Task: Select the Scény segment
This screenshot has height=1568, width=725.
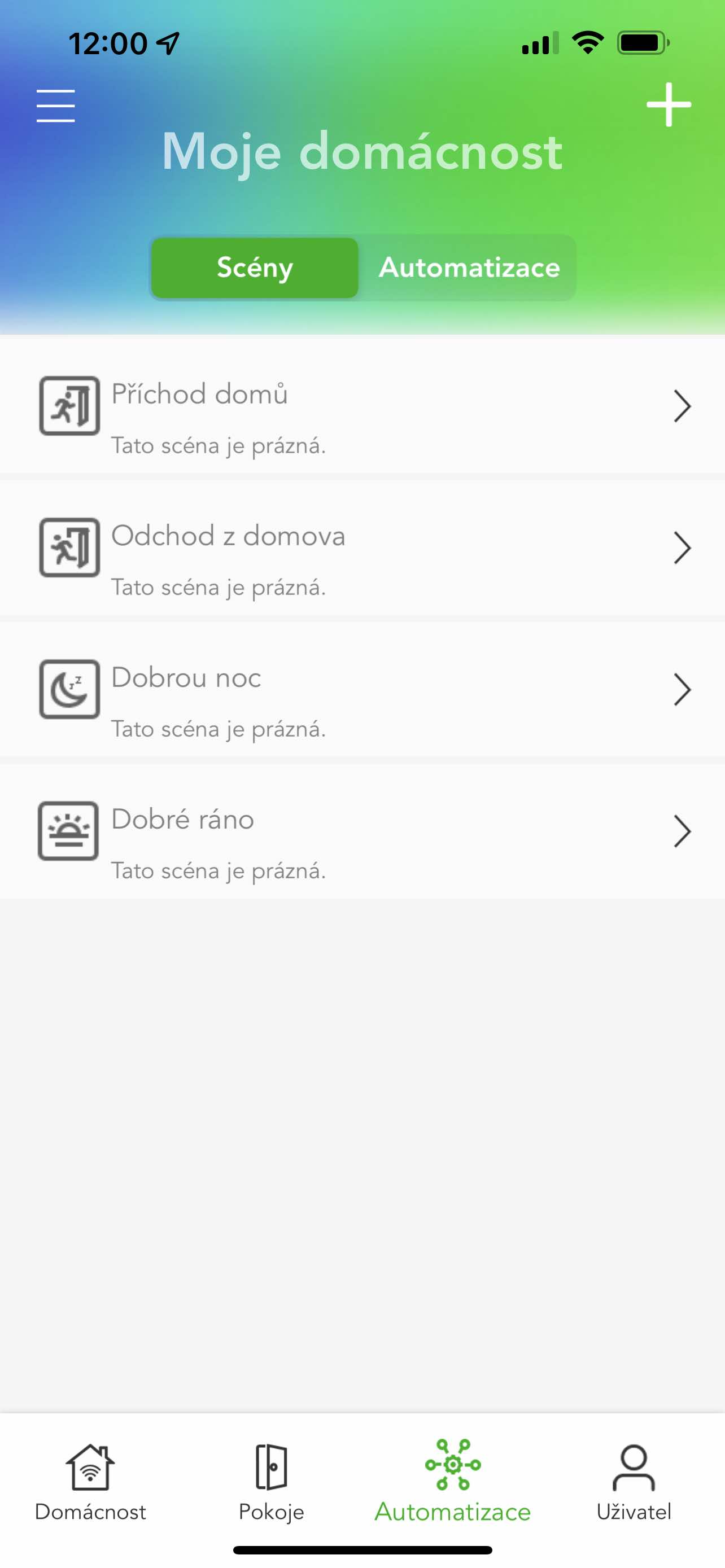Action: [x=255, y=268]
